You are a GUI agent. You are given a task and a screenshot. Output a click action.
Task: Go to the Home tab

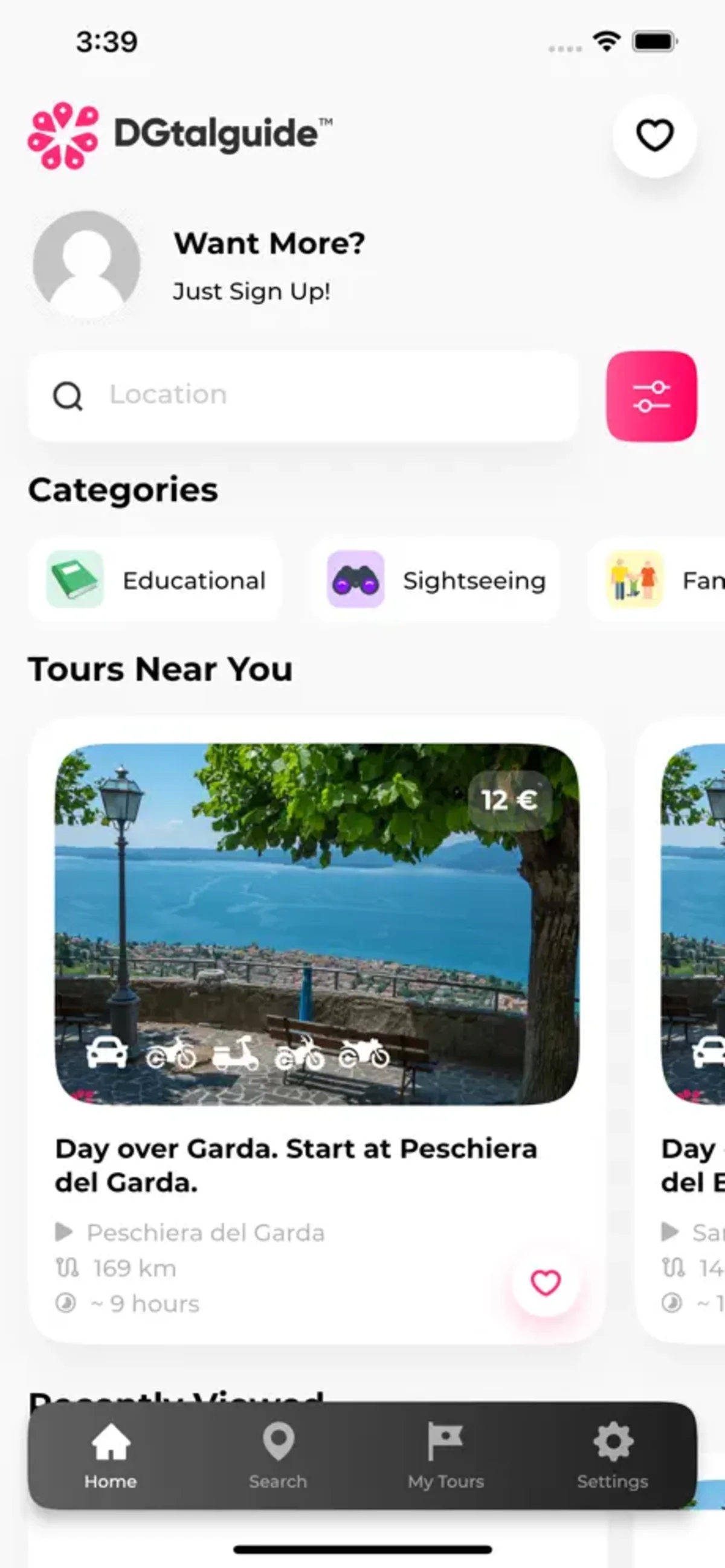click(x=110, y=1455)
